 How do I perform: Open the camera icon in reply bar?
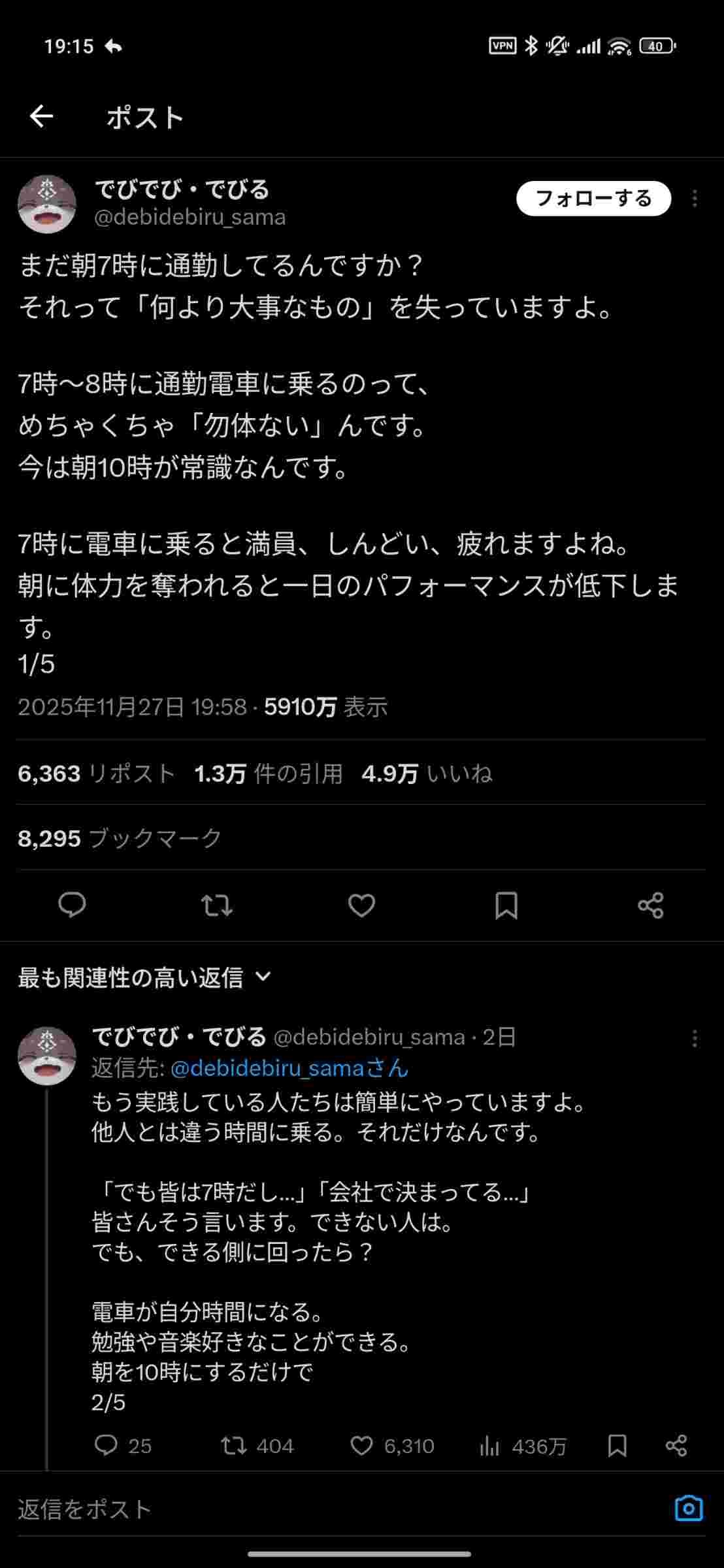[689, 1508]
